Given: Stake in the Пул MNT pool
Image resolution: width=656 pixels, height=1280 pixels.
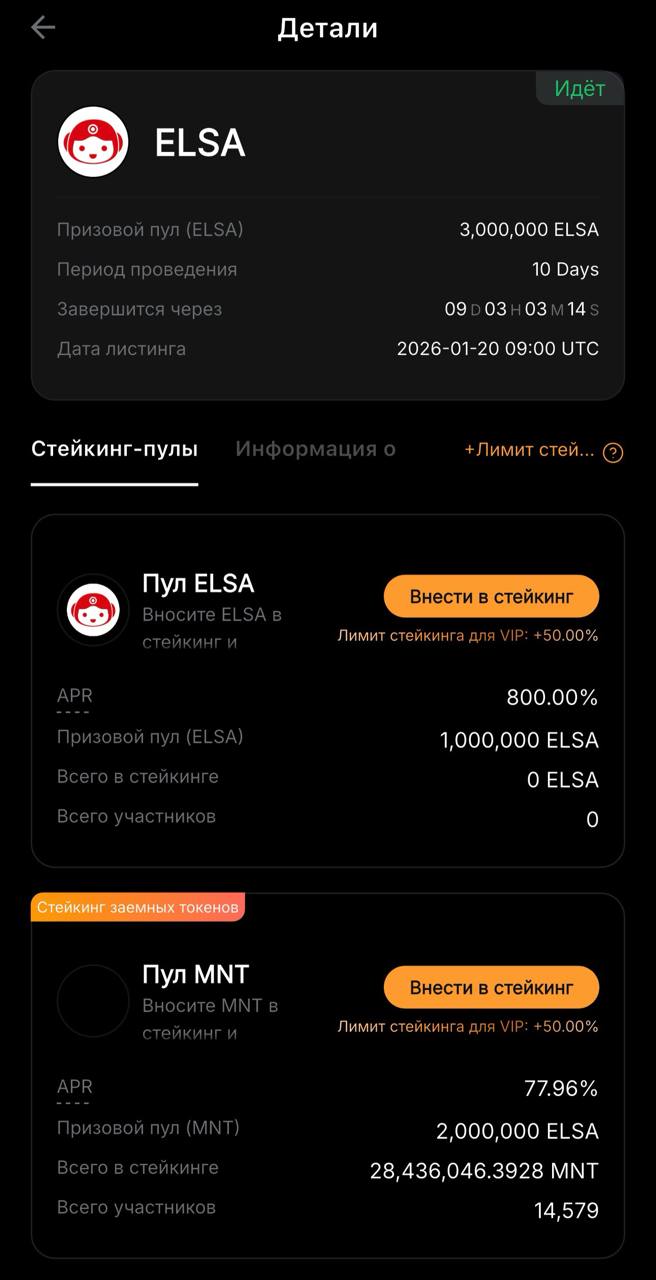Looking at the screenshot, I should click(x=491, y=988).
